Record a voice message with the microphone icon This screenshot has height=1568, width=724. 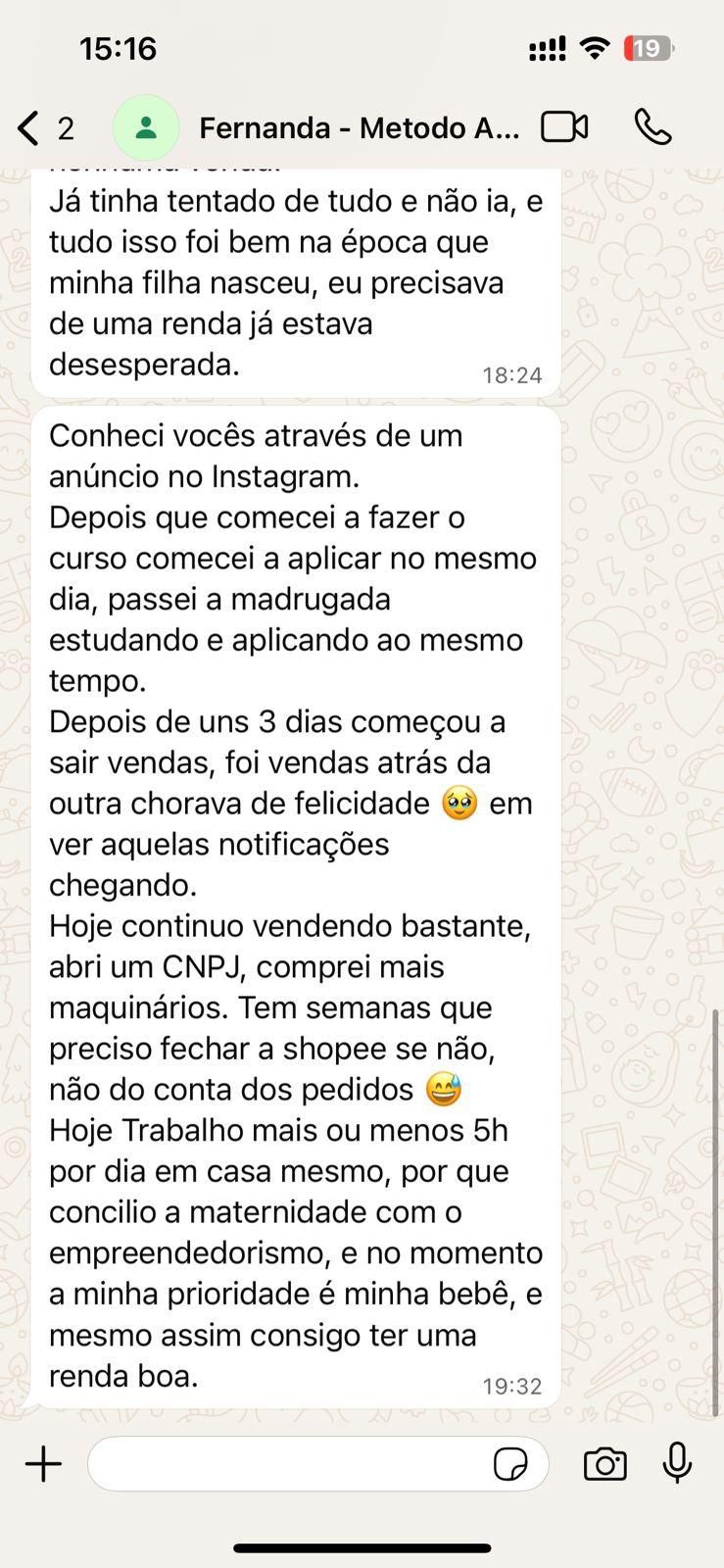tap(678, 1464)
